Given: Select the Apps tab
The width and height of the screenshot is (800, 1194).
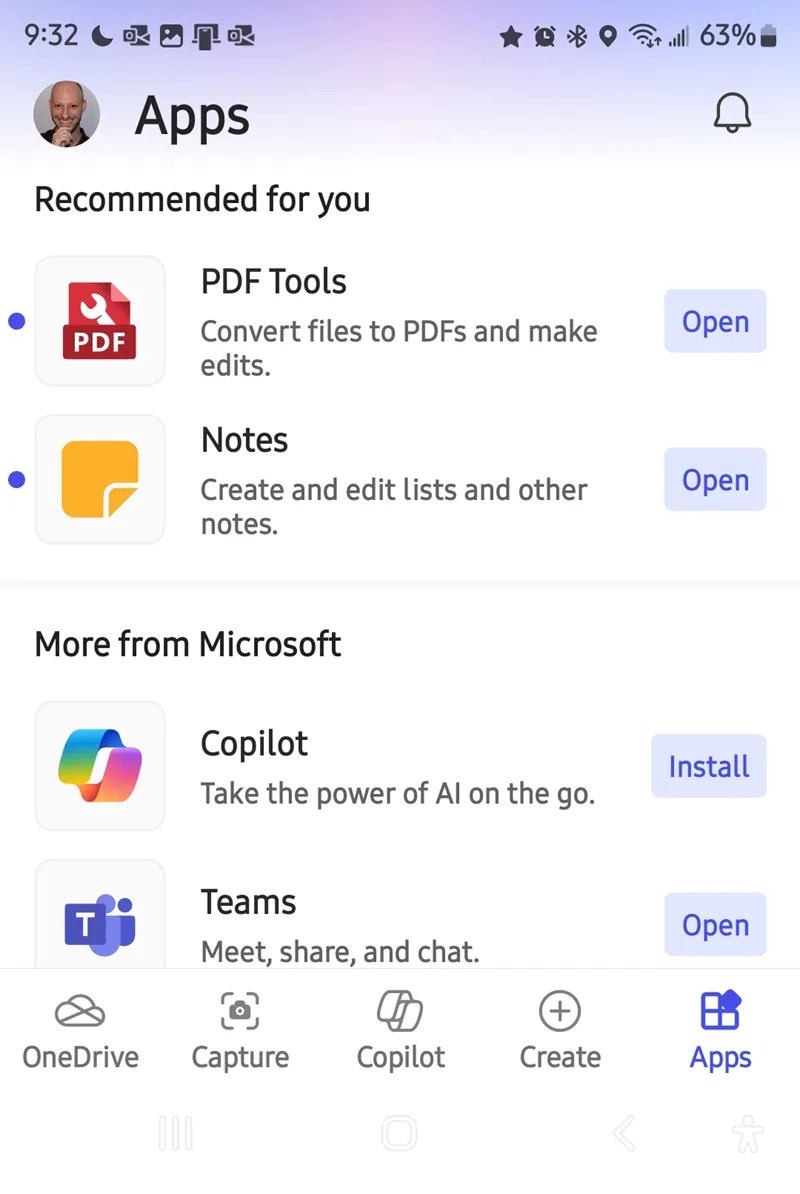Looking at the screenshot, I should coord(720,1032).
